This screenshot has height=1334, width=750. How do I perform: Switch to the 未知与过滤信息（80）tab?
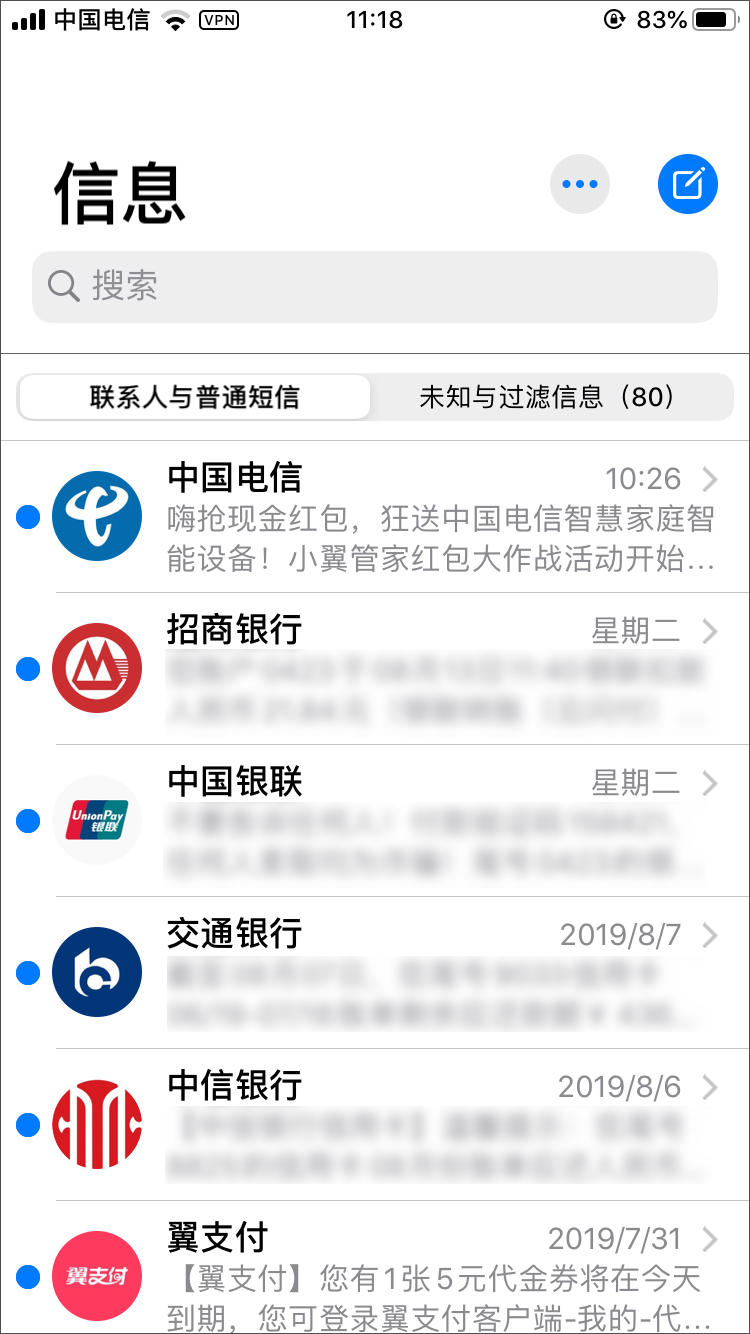tap(550, 397)
